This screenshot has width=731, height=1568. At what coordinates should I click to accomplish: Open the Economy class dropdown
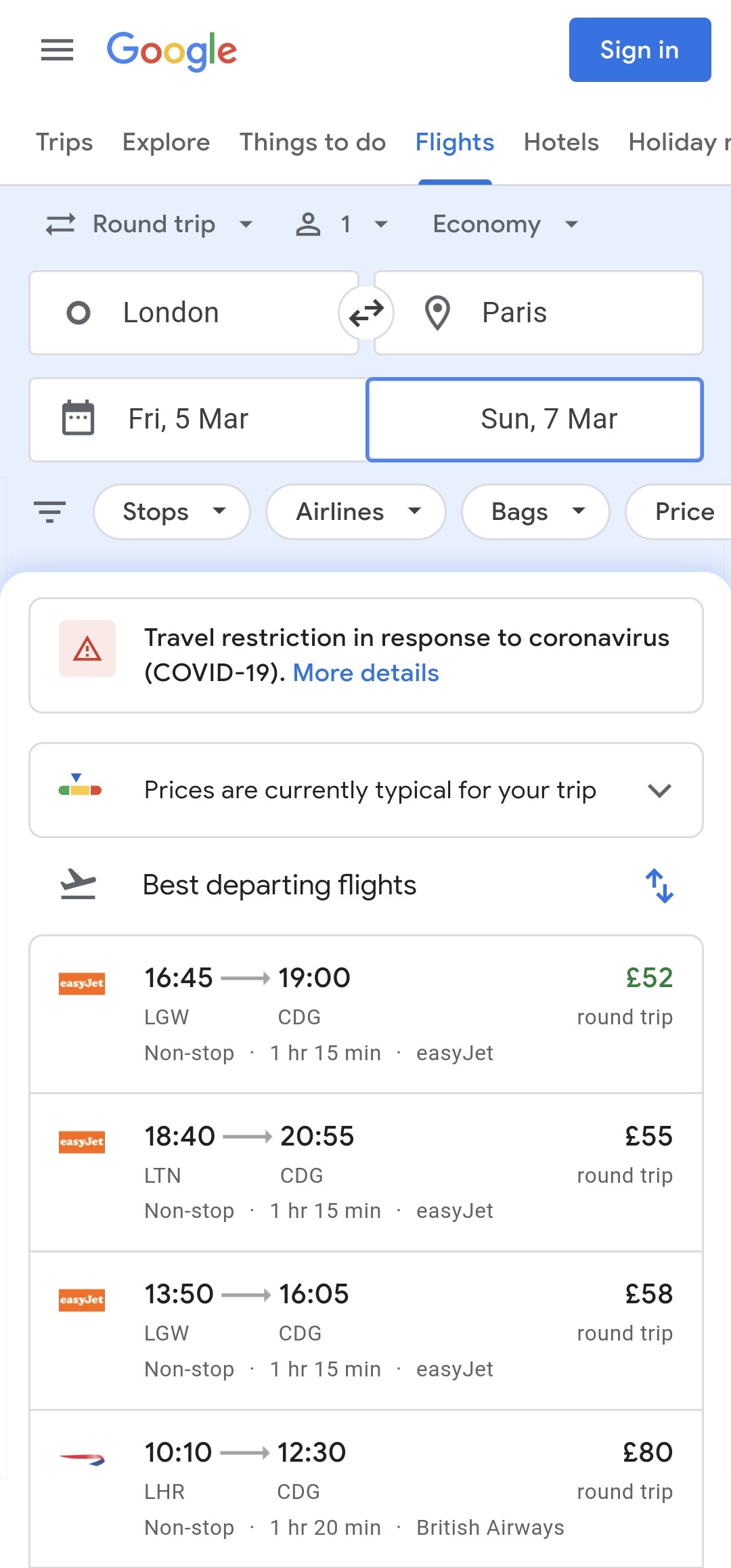point(506,224)
